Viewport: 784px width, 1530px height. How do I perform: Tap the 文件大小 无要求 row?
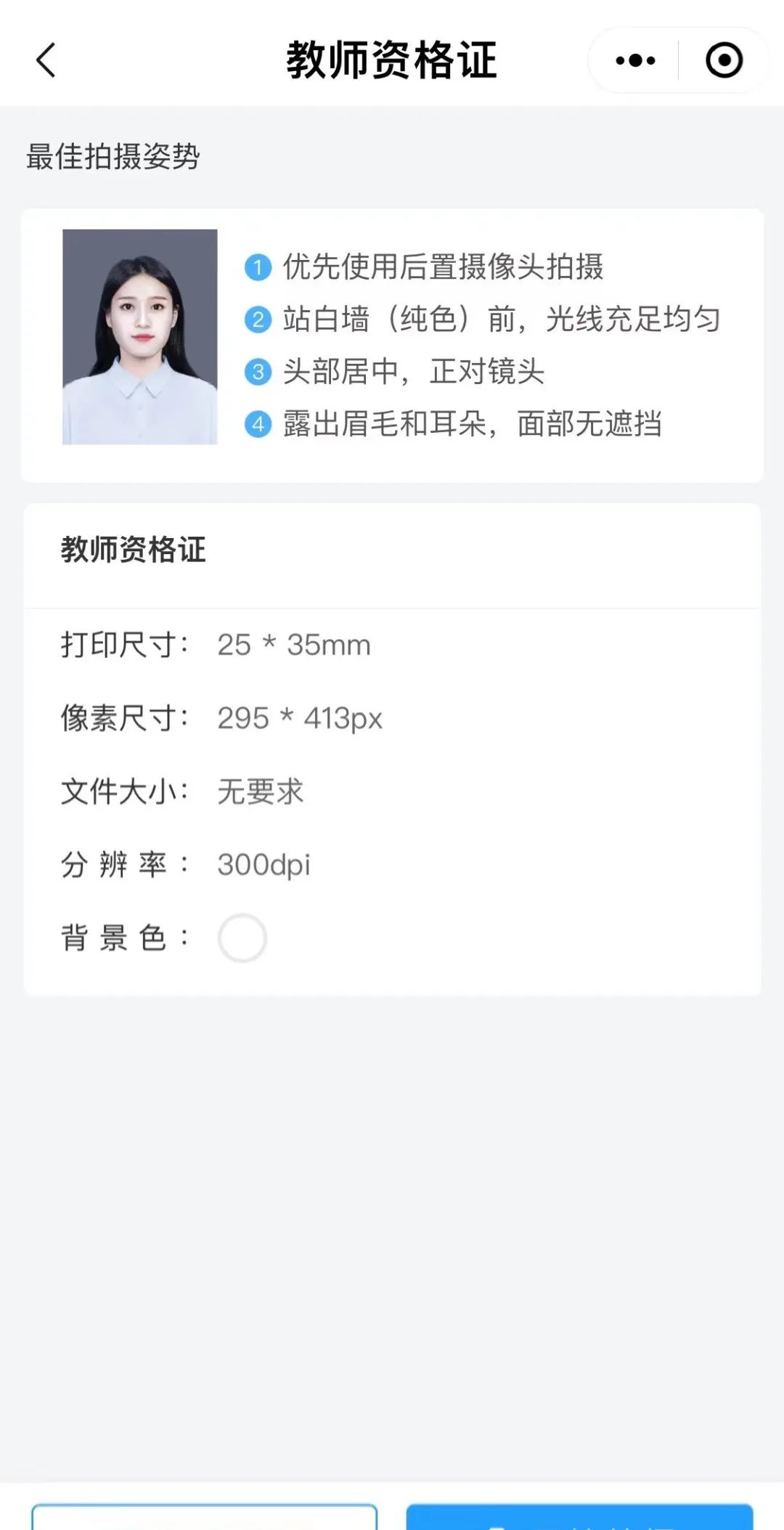181,791
